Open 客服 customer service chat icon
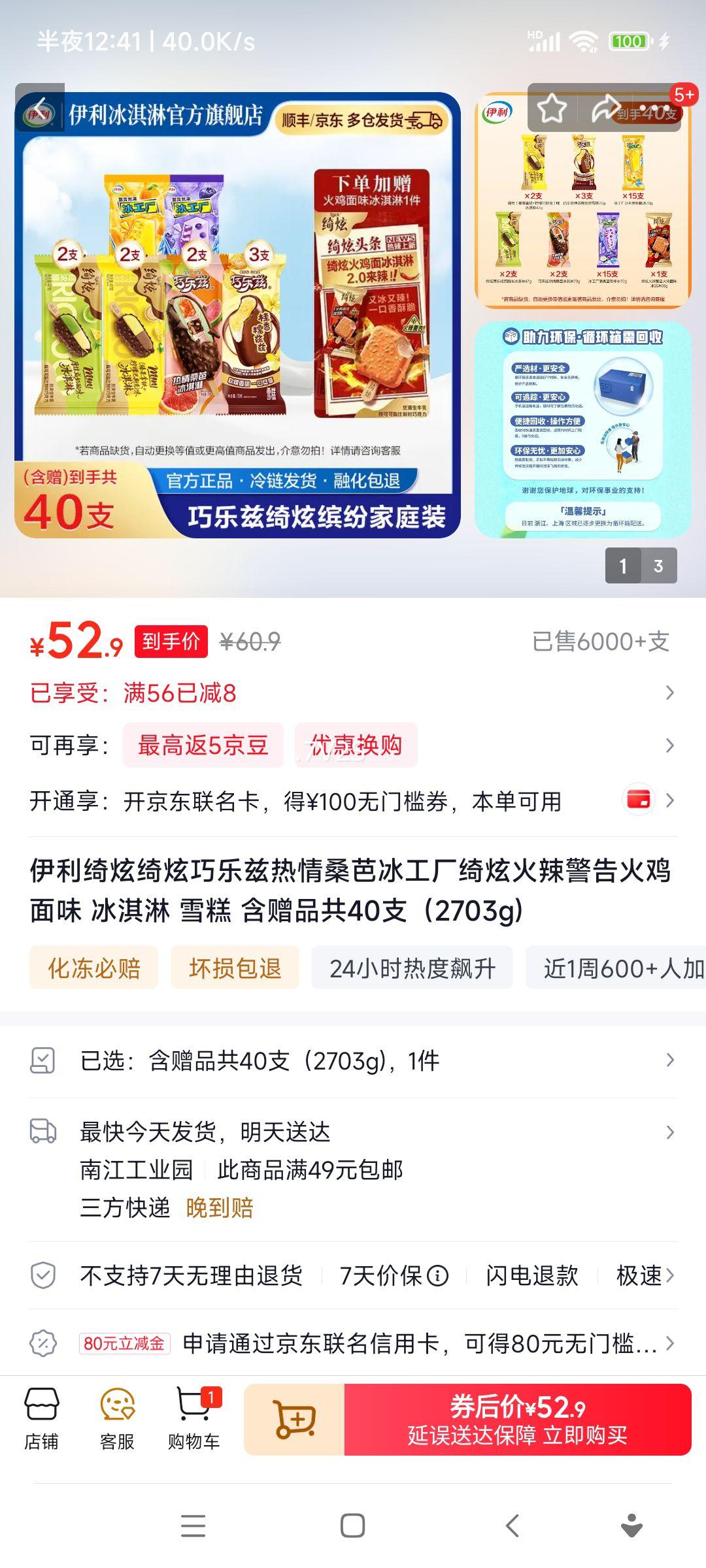Screen dimensions: 706x1568 click(x=119, y=1418)
